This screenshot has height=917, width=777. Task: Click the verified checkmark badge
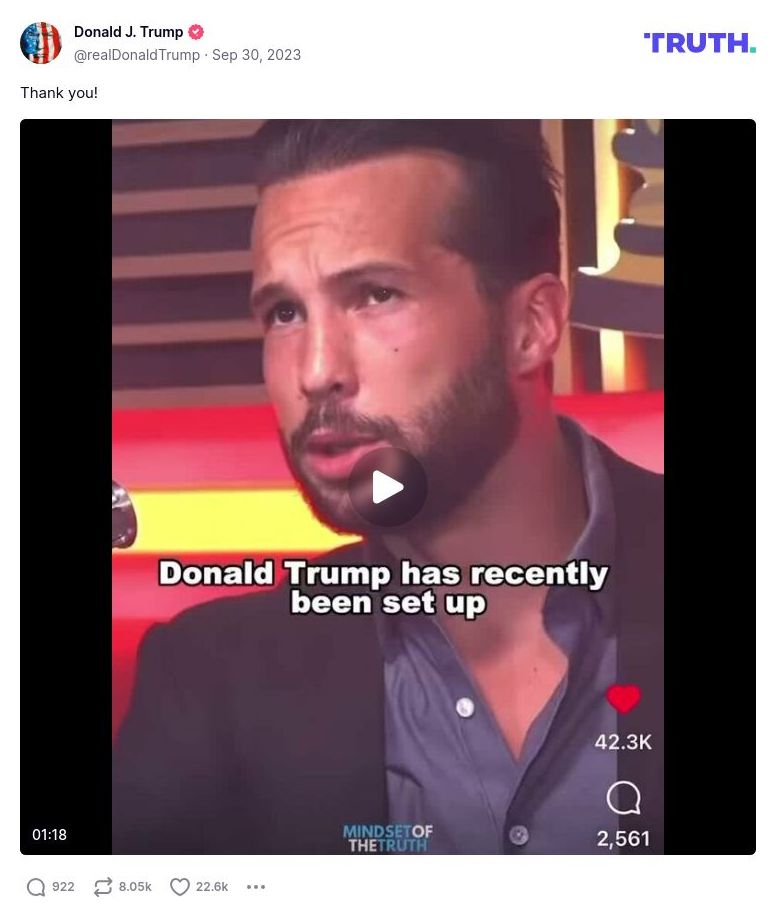[196, 31]
